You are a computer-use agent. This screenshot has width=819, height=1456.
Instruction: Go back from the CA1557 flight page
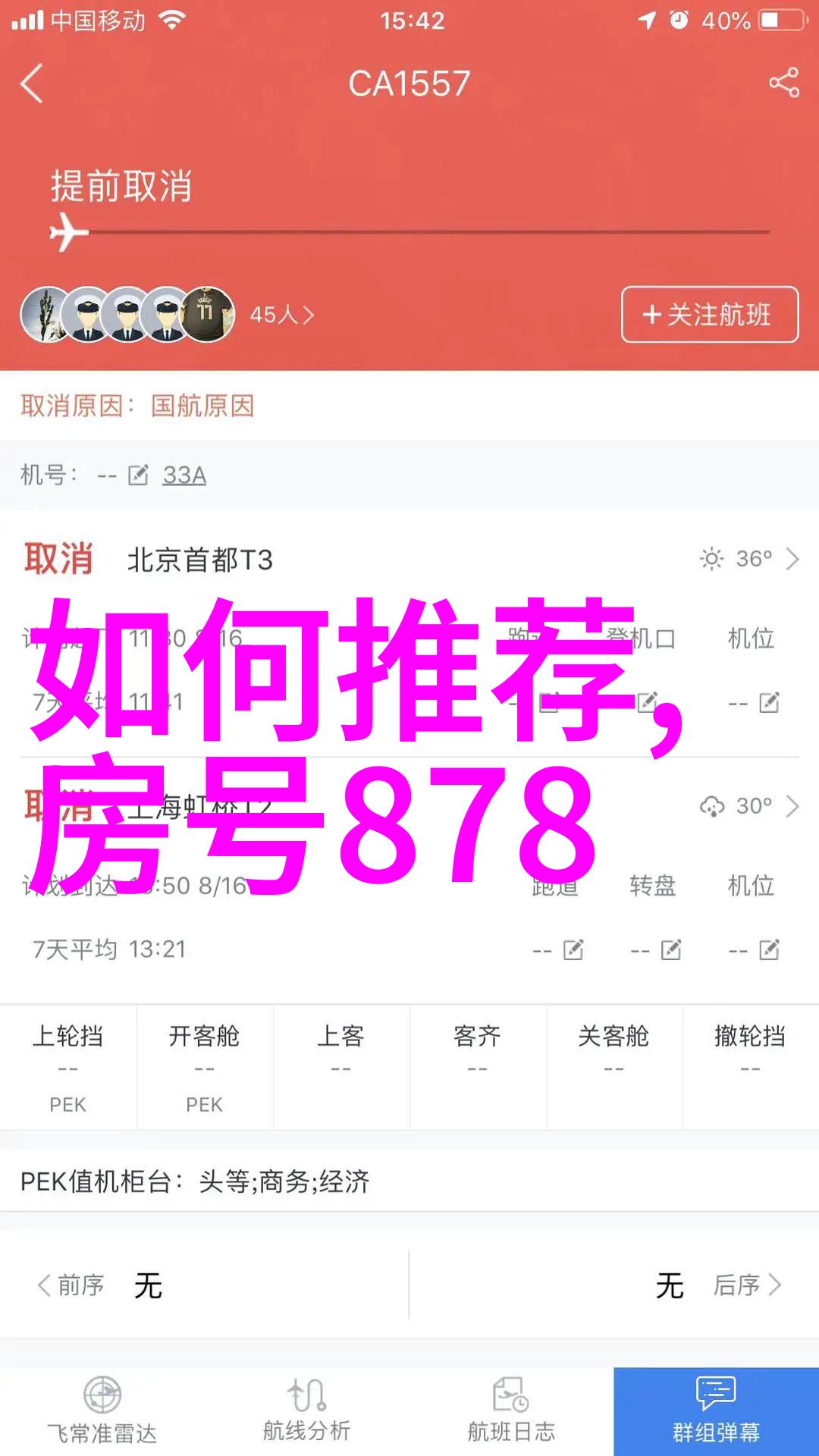click(32, 83)
